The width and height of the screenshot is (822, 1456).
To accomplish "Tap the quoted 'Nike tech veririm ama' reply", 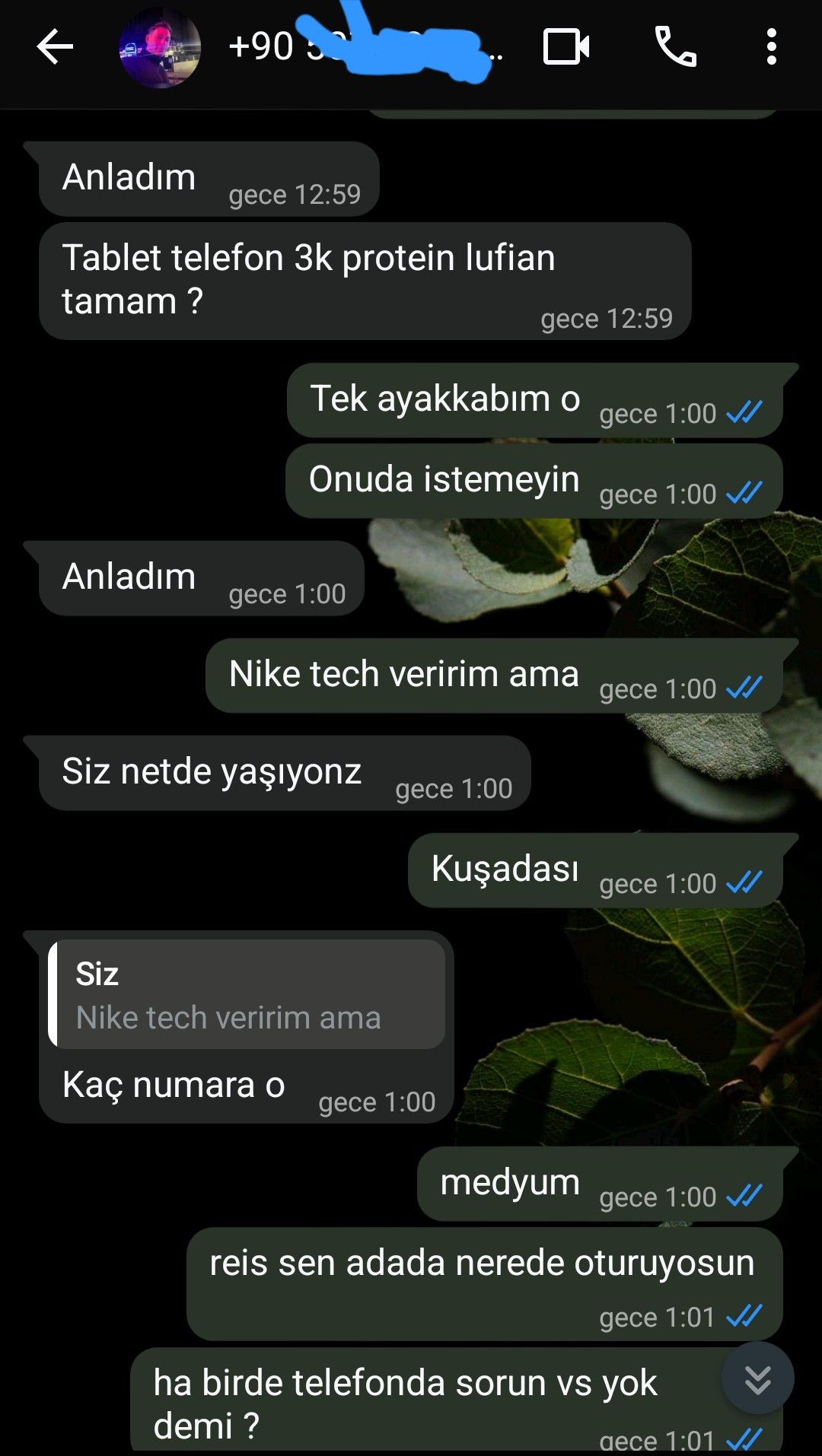I will point(247,994).
